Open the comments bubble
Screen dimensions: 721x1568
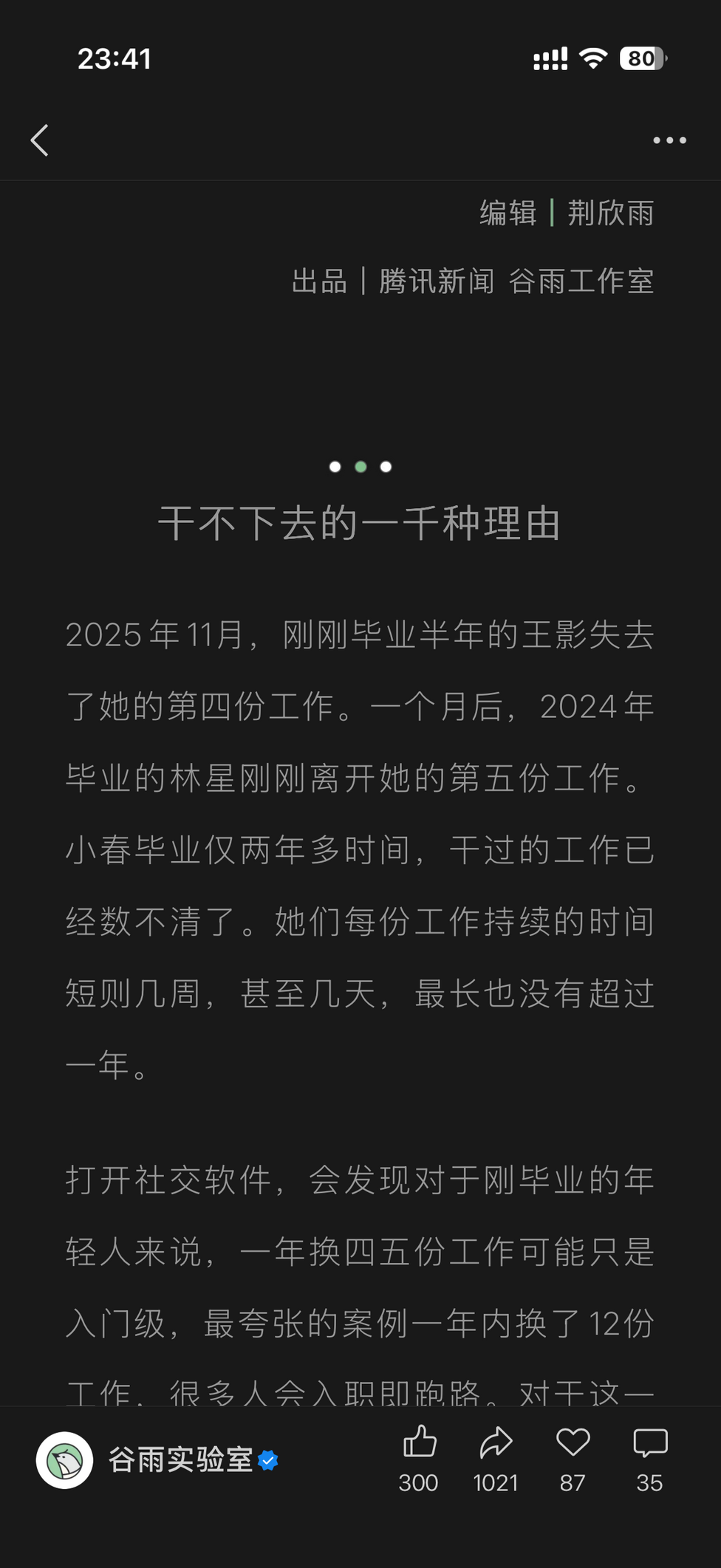[x=649, y=1442]
